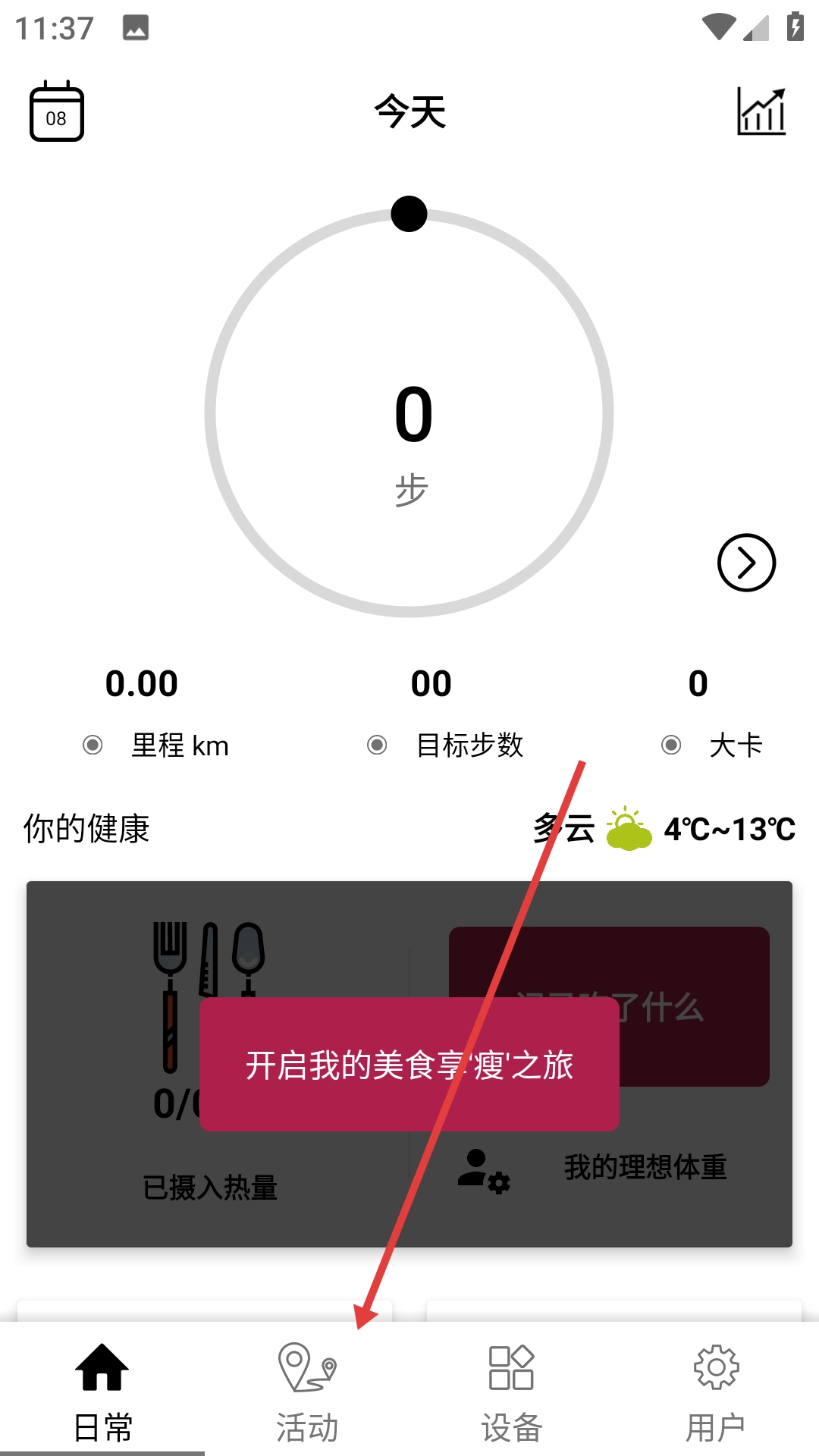Screen dimensions: 819x1456
Task: Tap the 开启我的美食享'瘦'之旅 button
Action: pyautogui.click(x=409, y=1065)
